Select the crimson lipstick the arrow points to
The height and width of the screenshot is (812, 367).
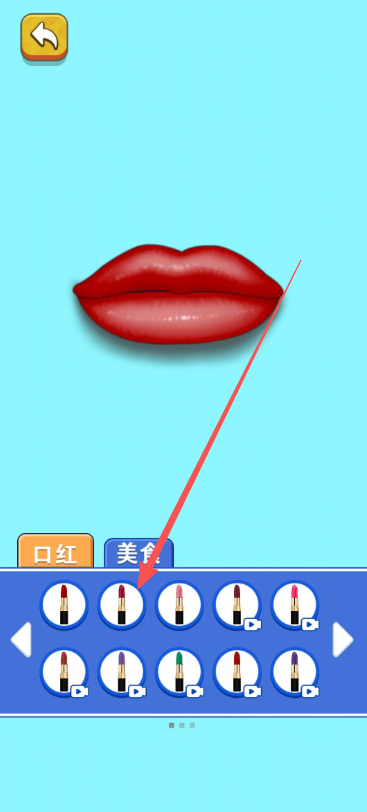pyautogui.click(x=122, y=605)
